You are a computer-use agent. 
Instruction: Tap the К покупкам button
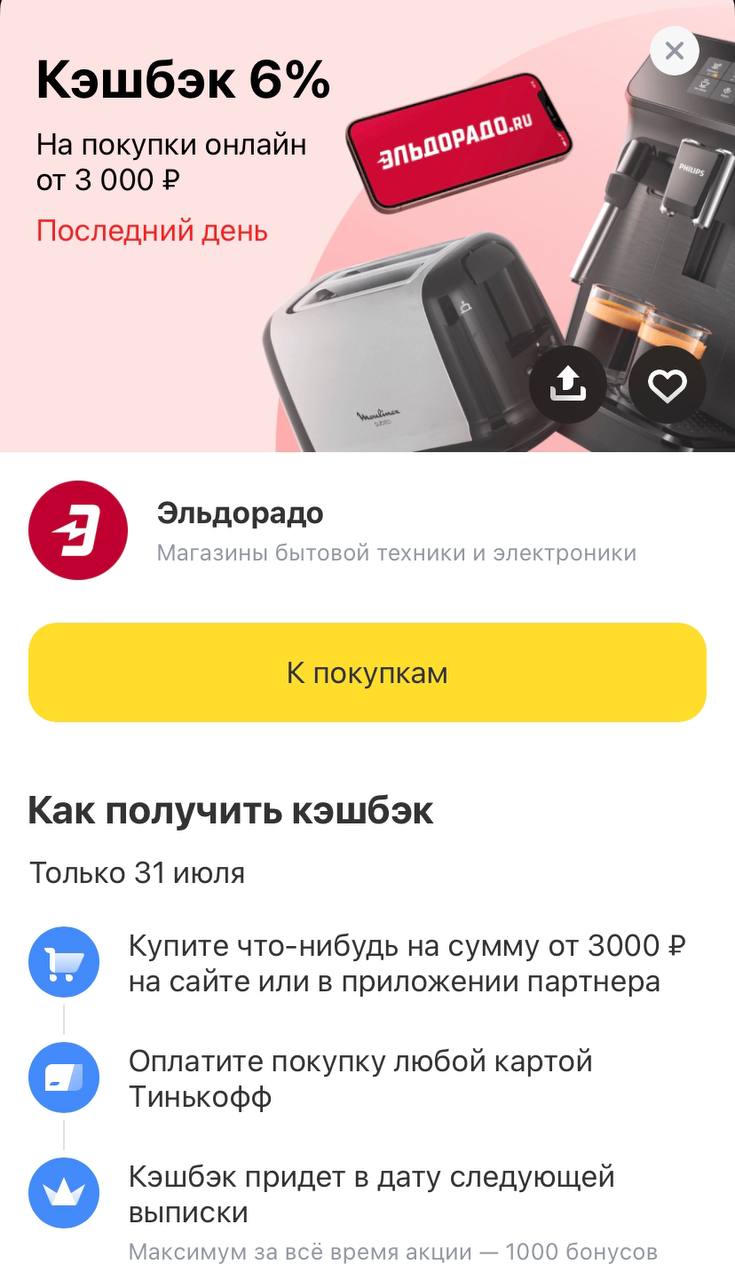367,672
